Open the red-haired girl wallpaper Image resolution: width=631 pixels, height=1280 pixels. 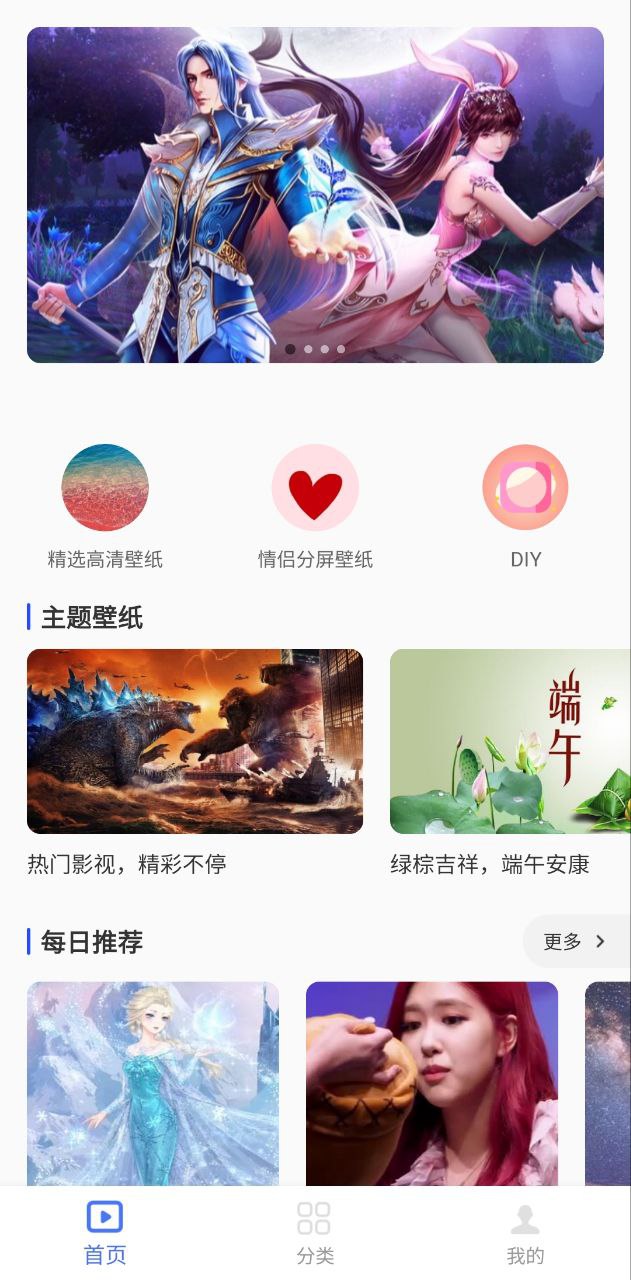coord(431,1083)
